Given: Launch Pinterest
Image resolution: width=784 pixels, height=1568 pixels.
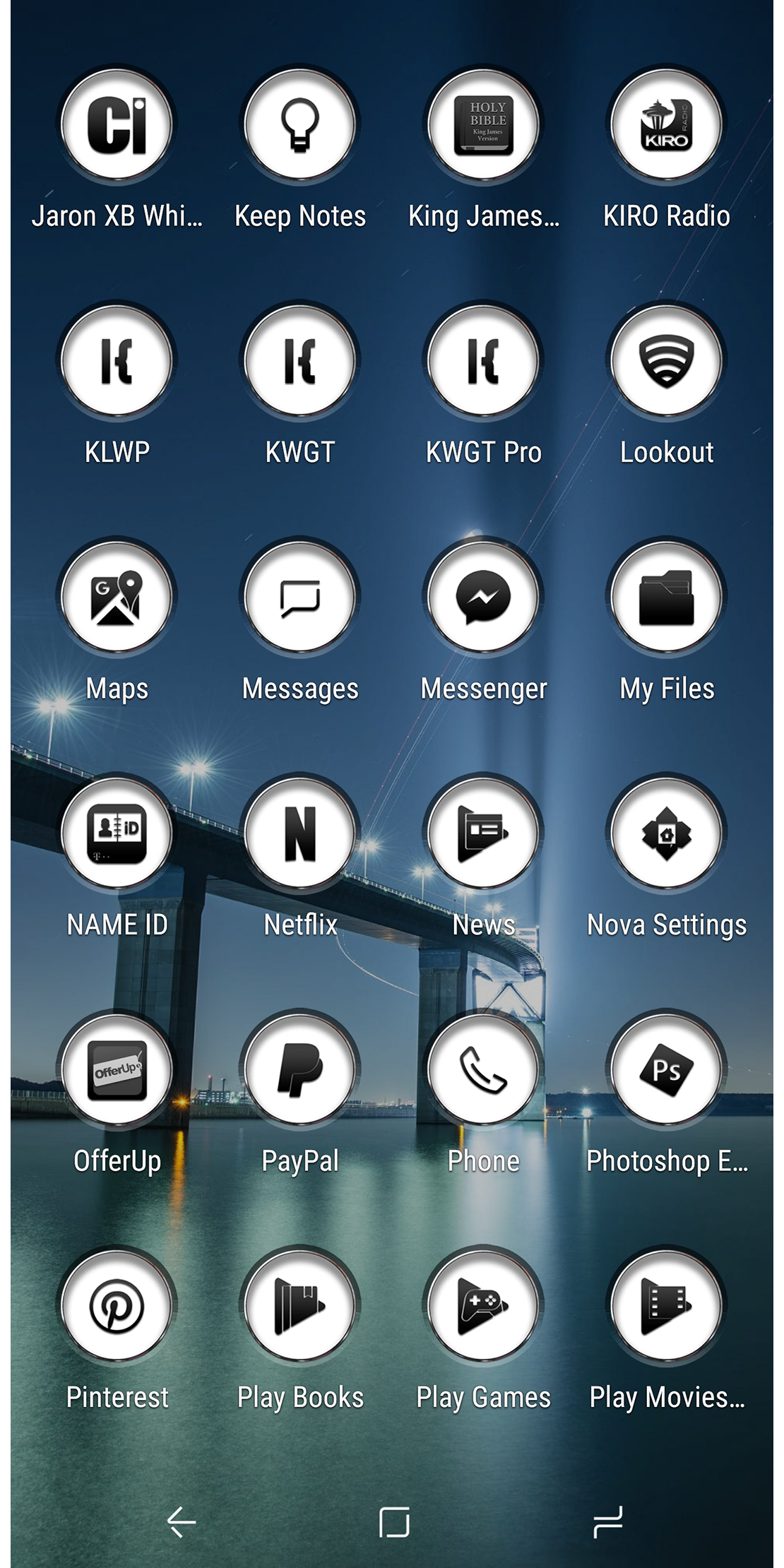Looking at the screenshot, I should [117, 1307].
